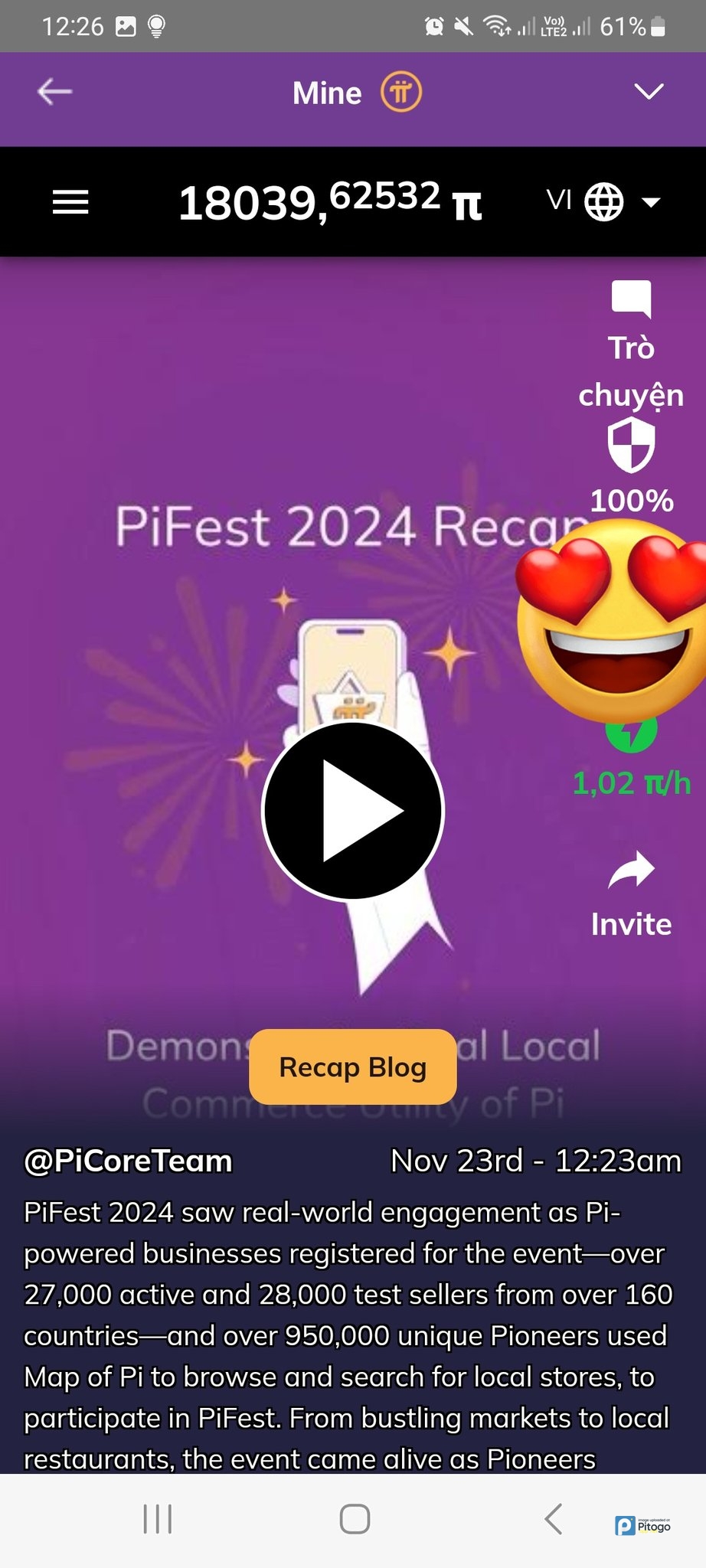Screen dimensions: 706x1568
Task: Expand the dropdown chevron in the Mine bar
Action: 649,93
